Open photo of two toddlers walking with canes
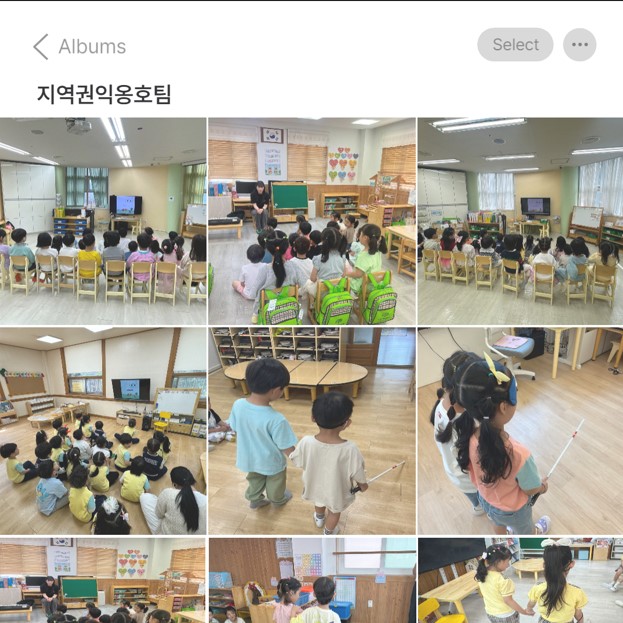 click(x=311, y=431)
